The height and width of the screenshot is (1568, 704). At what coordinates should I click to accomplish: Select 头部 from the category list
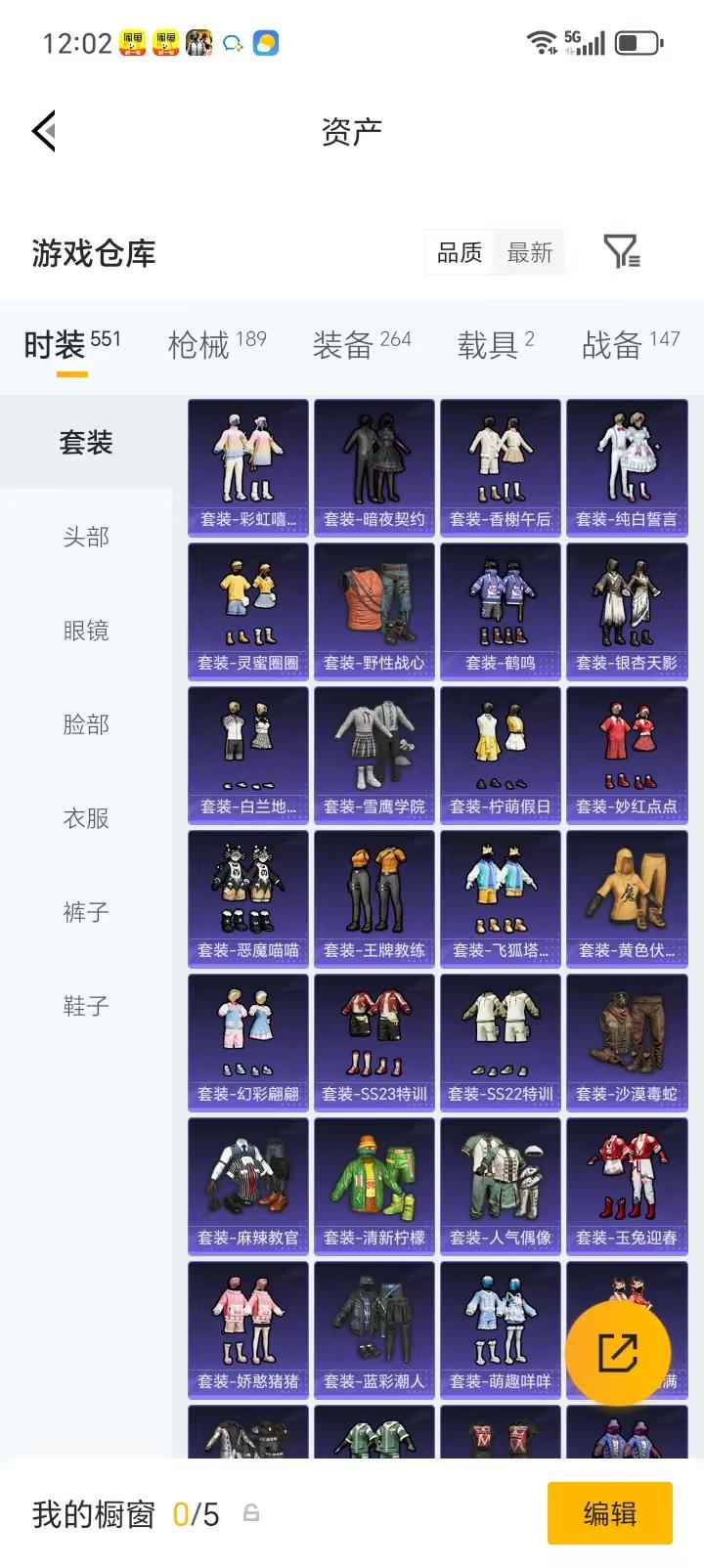tap(86, 536)
